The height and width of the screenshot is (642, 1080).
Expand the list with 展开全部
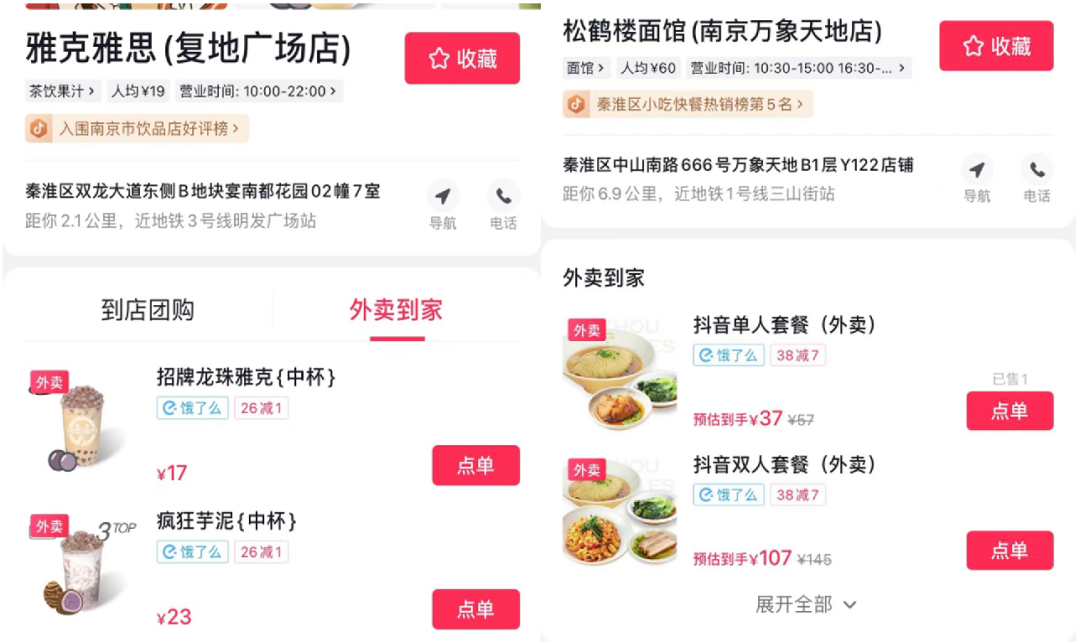(806, 604)
